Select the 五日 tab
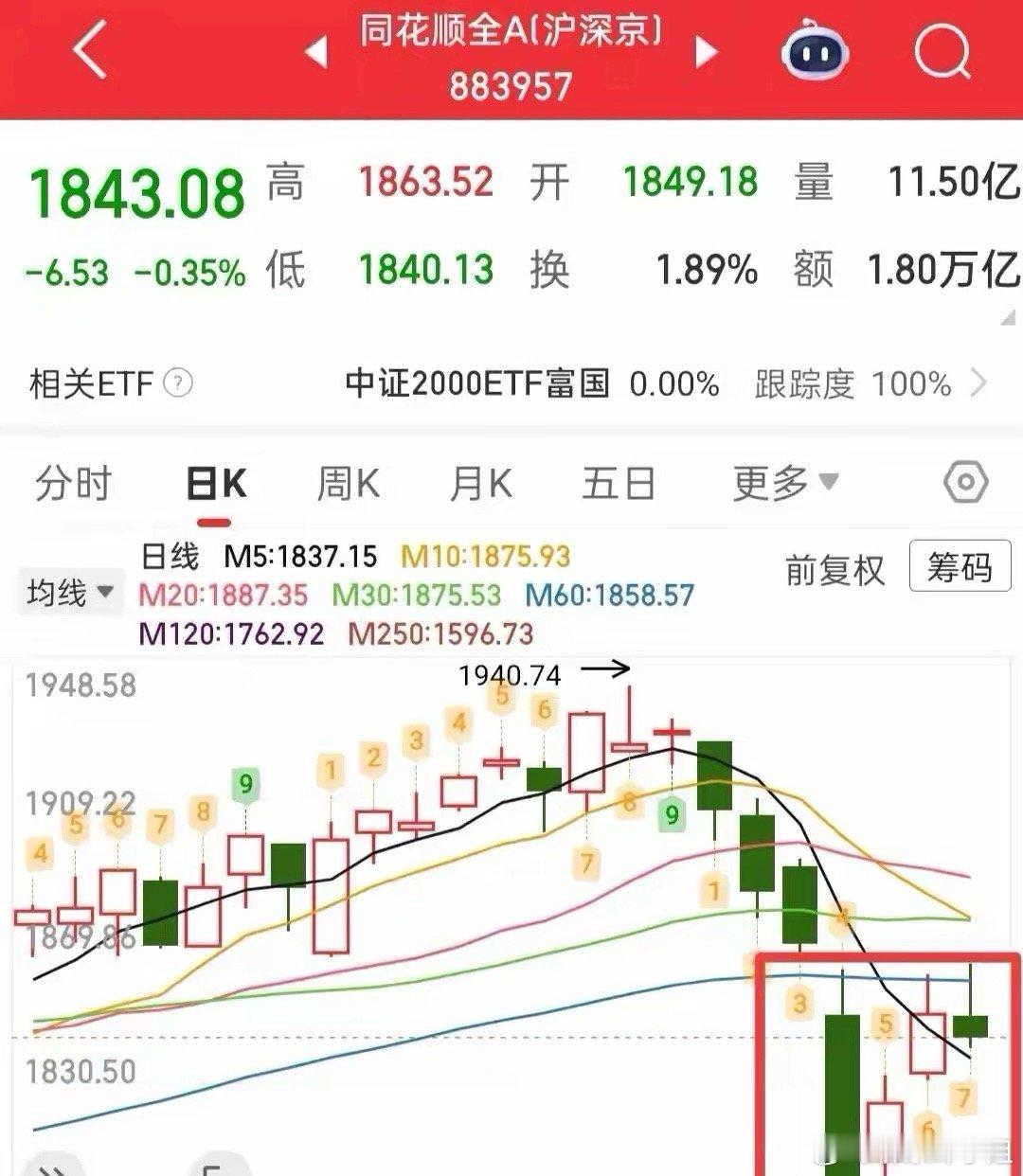This screenshot has height=1176, width=1023. 619,484
